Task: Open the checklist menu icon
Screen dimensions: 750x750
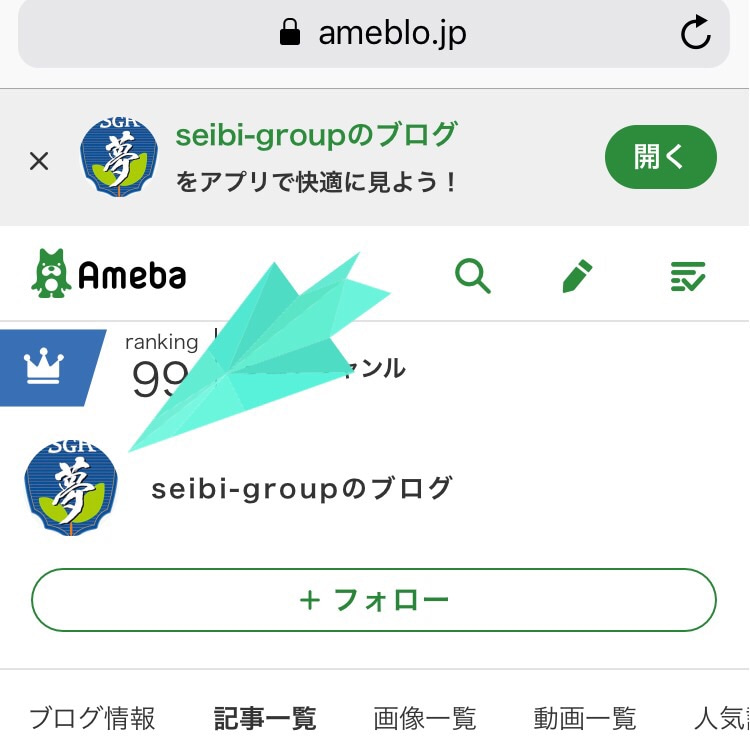Action: pyautogui.click(x=688, y=275)
